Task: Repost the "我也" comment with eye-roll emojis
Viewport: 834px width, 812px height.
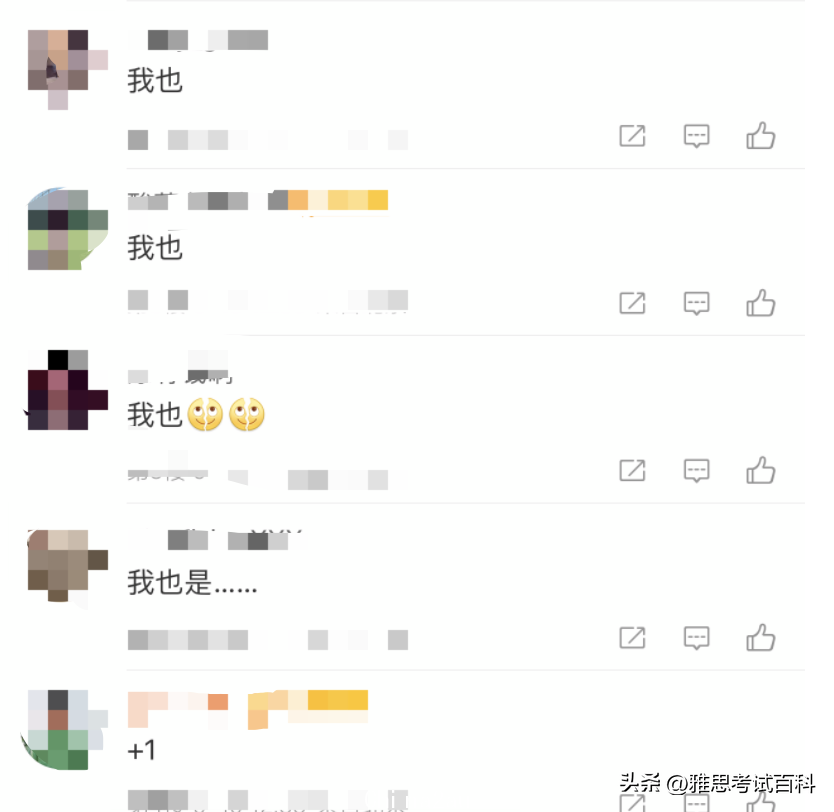Action: [632, 469]
